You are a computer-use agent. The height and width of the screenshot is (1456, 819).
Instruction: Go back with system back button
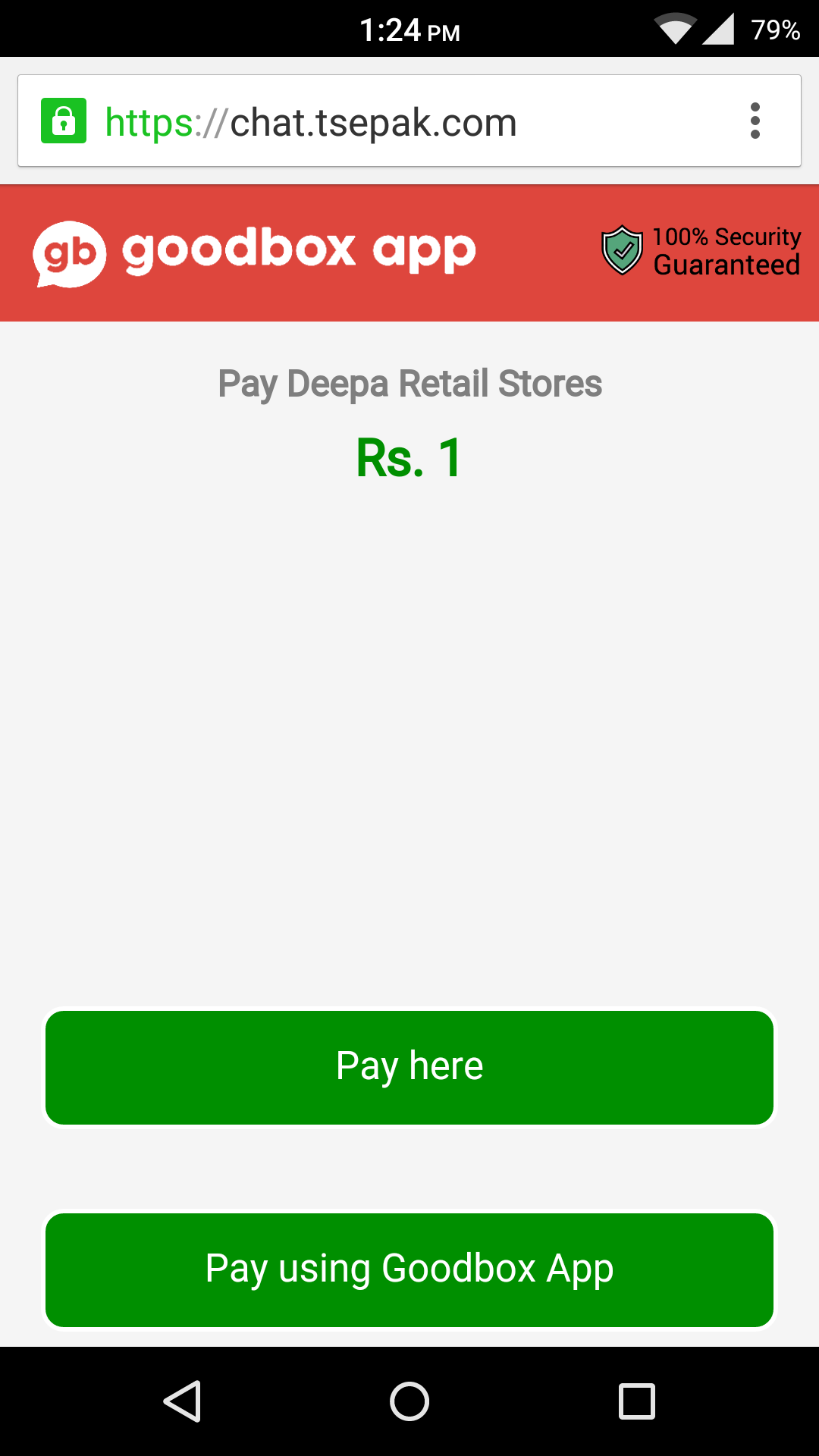click(x=183, y=1401)
